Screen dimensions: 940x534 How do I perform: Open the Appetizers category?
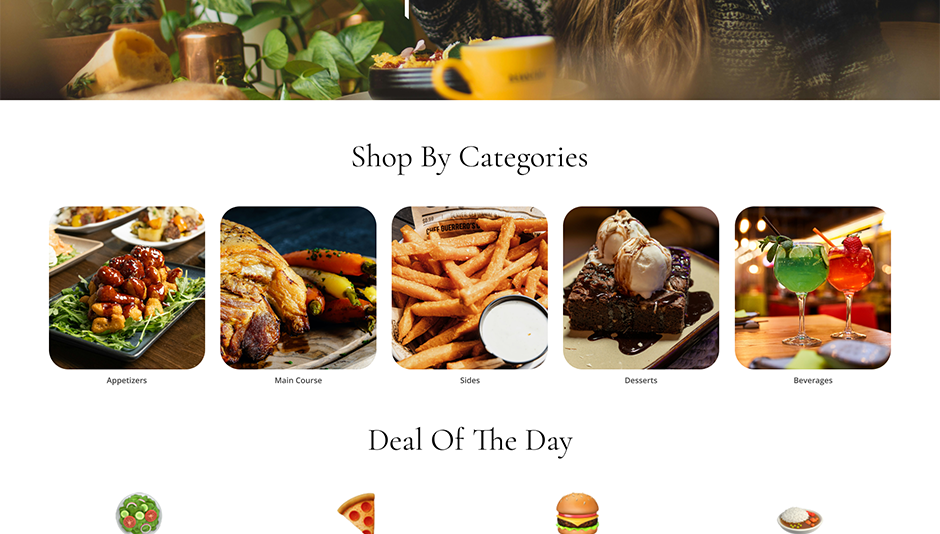(127, 288)
